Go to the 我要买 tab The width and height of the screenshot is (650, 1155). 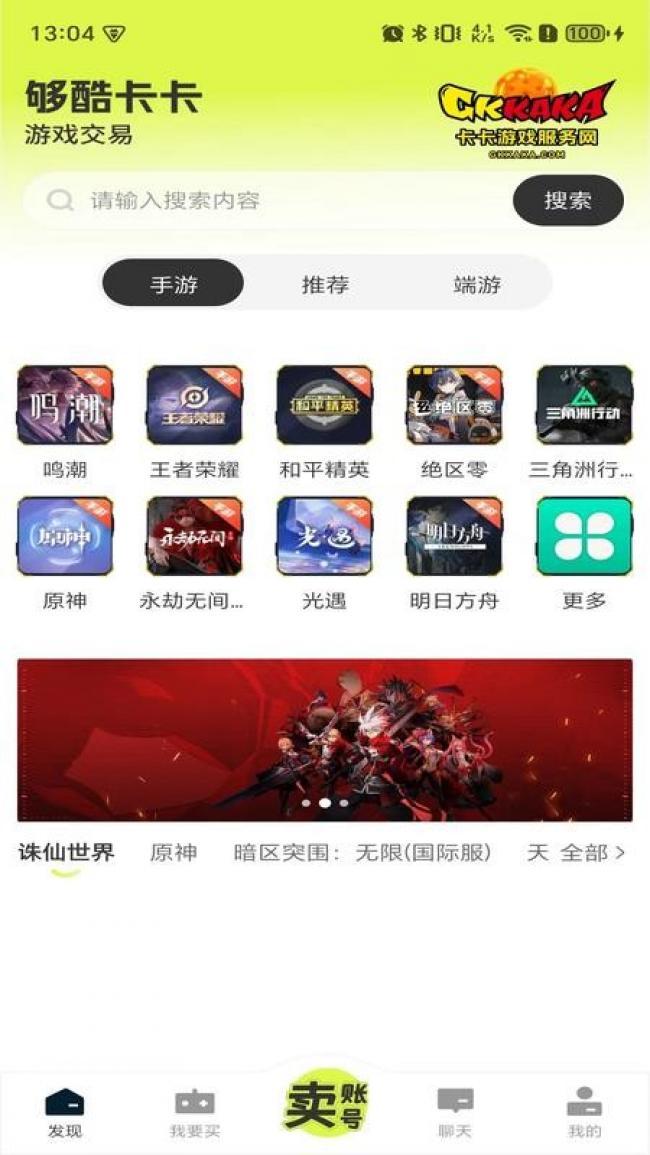click(194, 1113)
